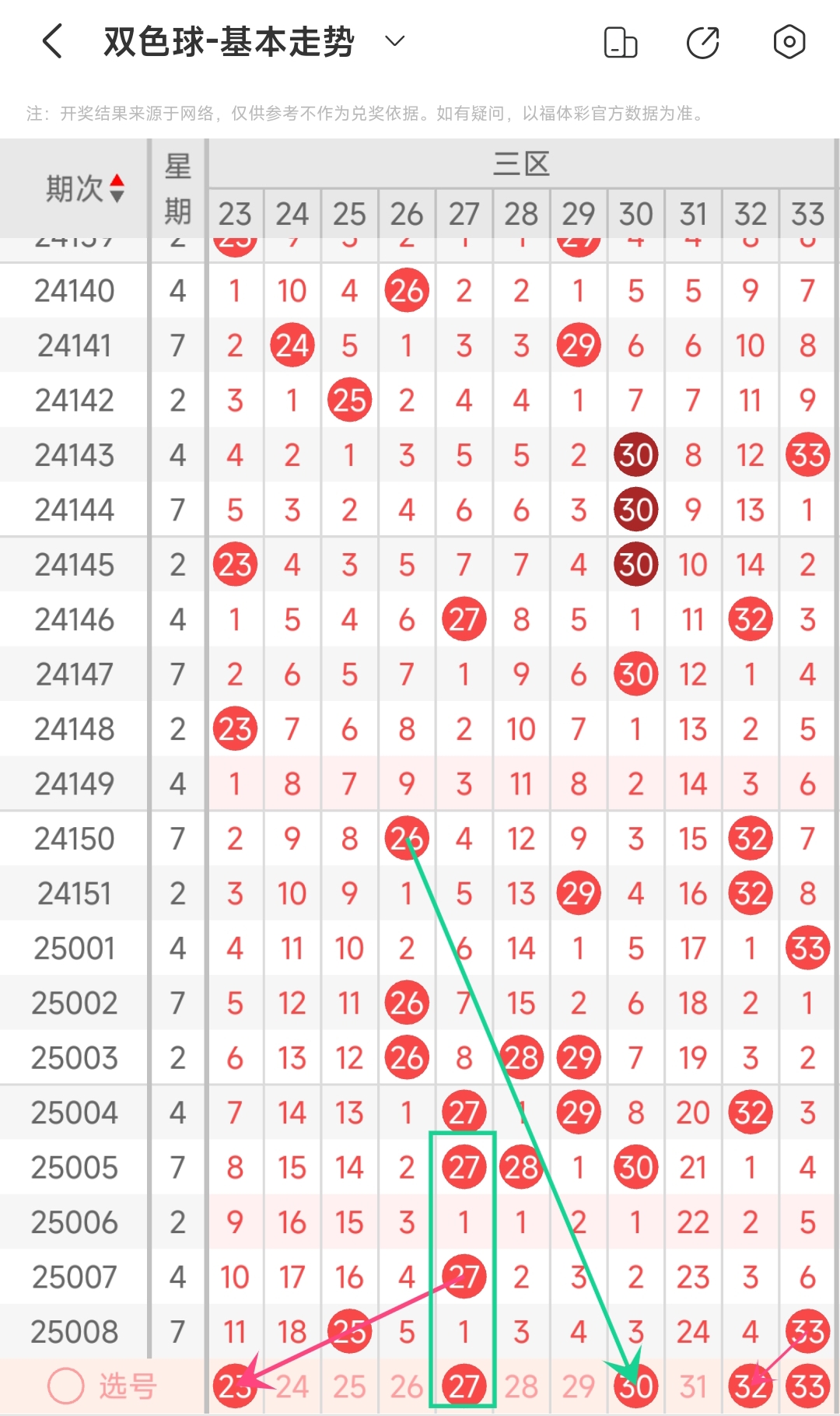The image size is (840, 1416).
Task: Select number 24 in the pick row
Action: [x=292, y=1386]
